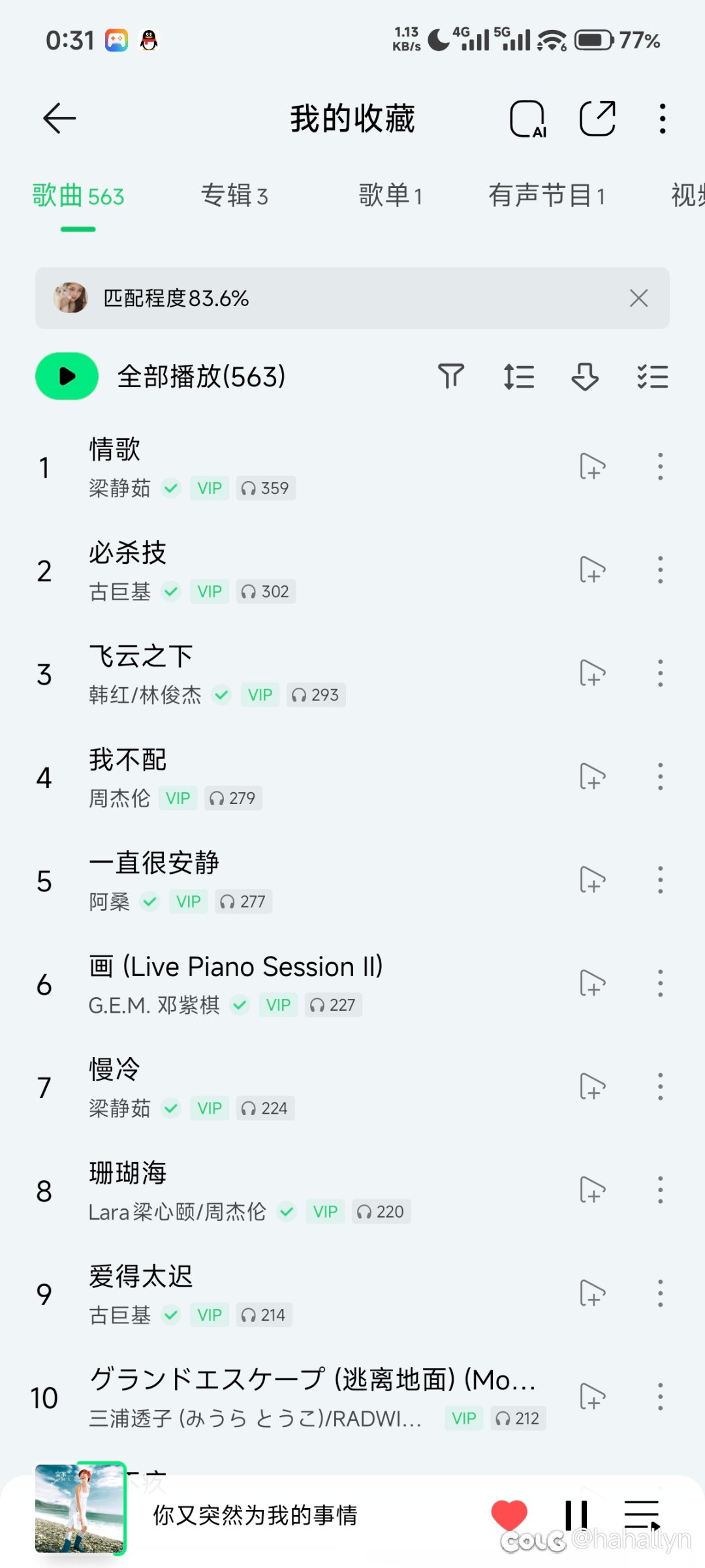
Task: Switch to the 有声节目 tab
Action: [x=547, y=196]
